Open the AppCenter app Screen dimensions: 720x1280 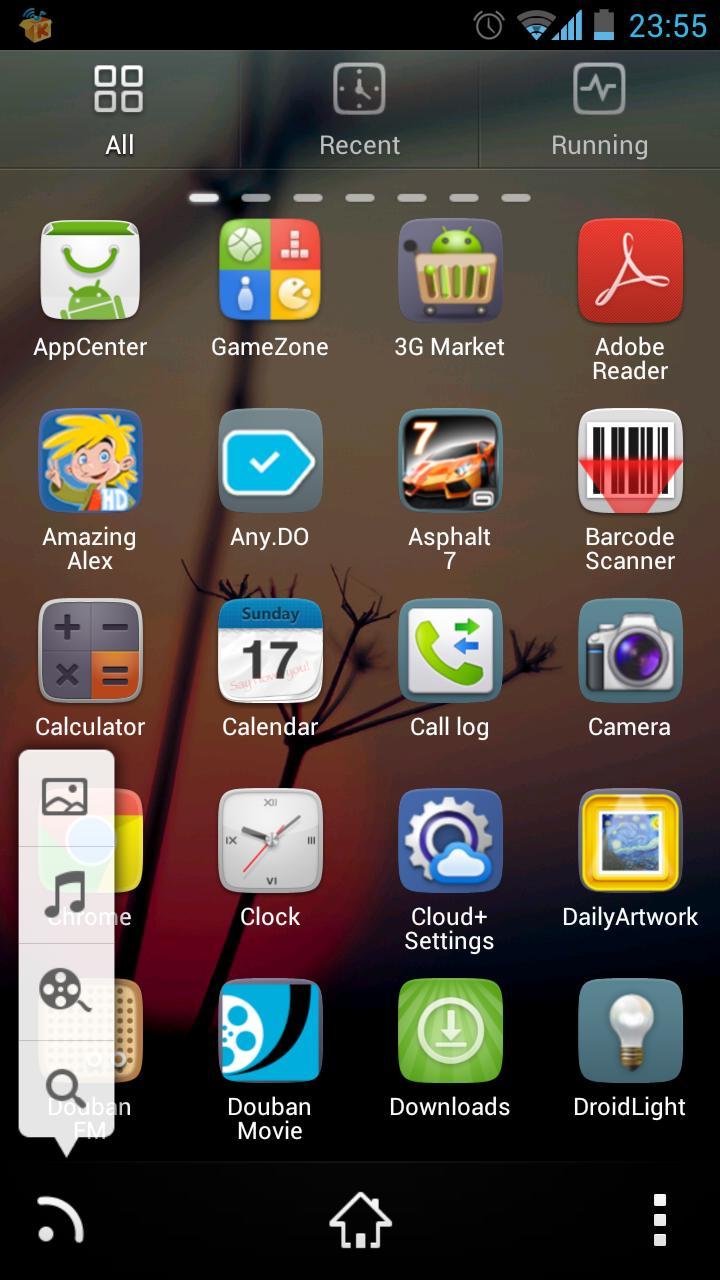(x=90, y=272)
